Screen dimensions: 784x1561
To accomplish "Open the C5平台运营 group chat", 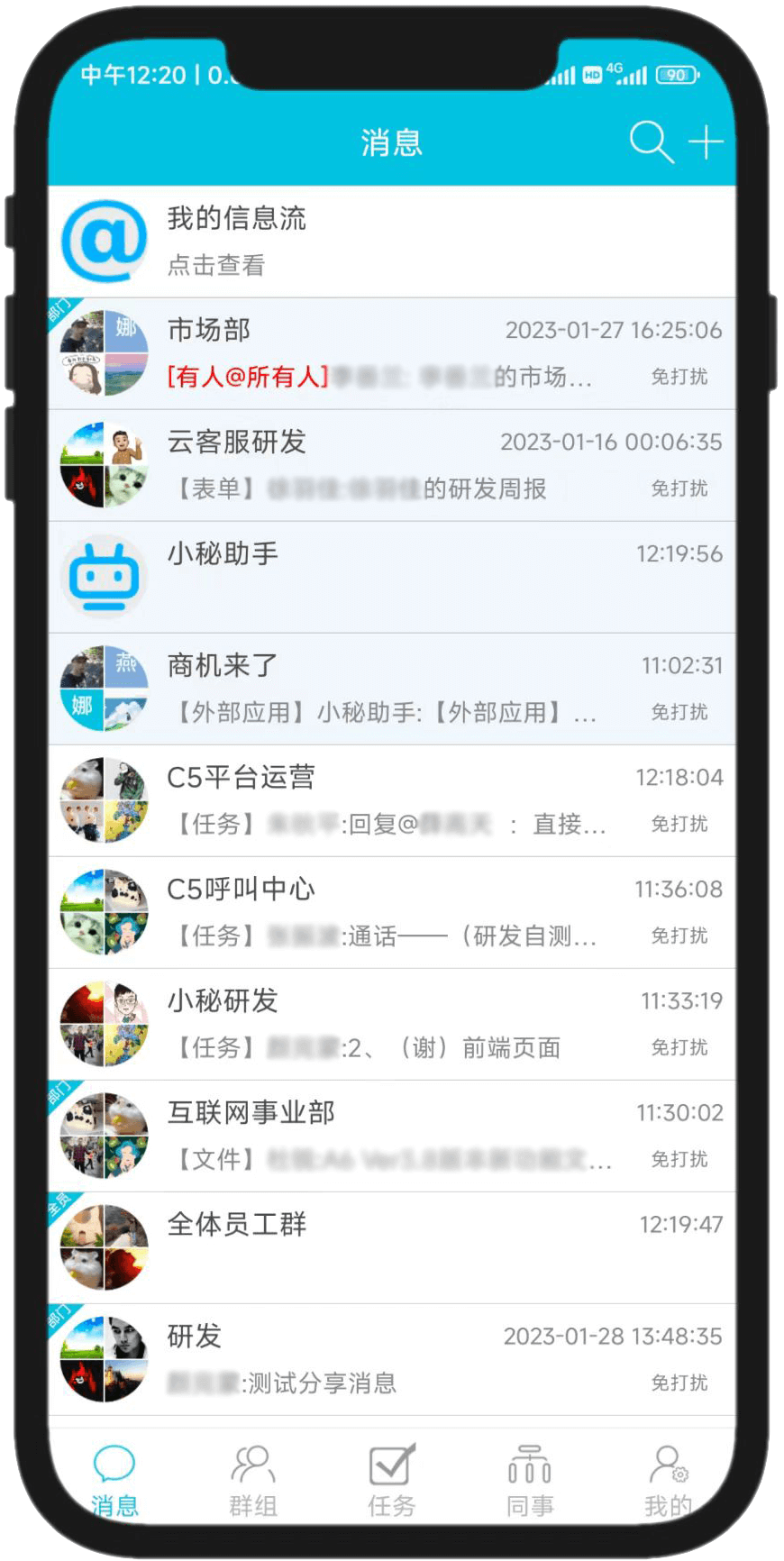I will pyautogui.click(x=392, y=800).
